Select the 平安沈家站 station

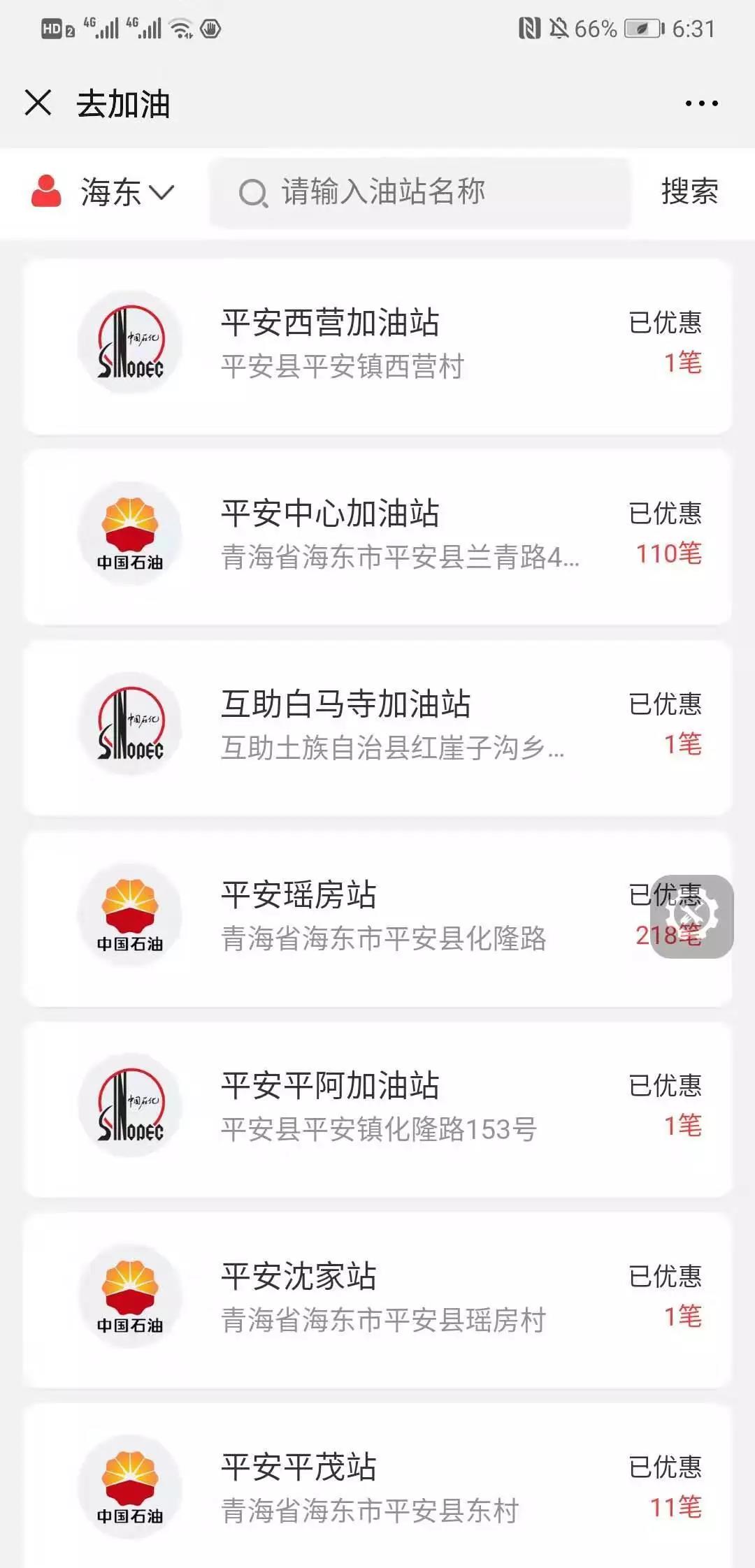[x=377, y=1299]
